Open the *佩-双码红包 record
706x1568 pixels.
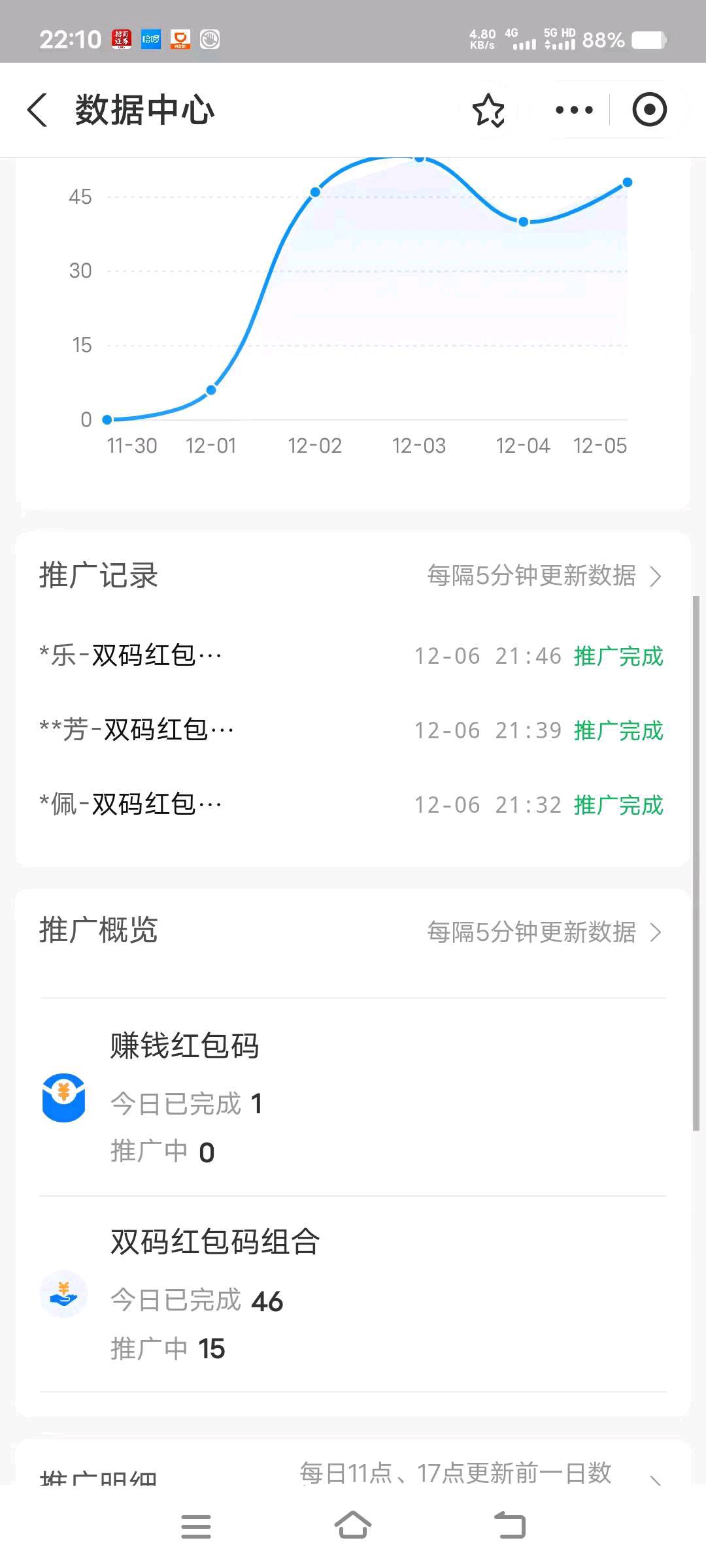coord(352,804)
